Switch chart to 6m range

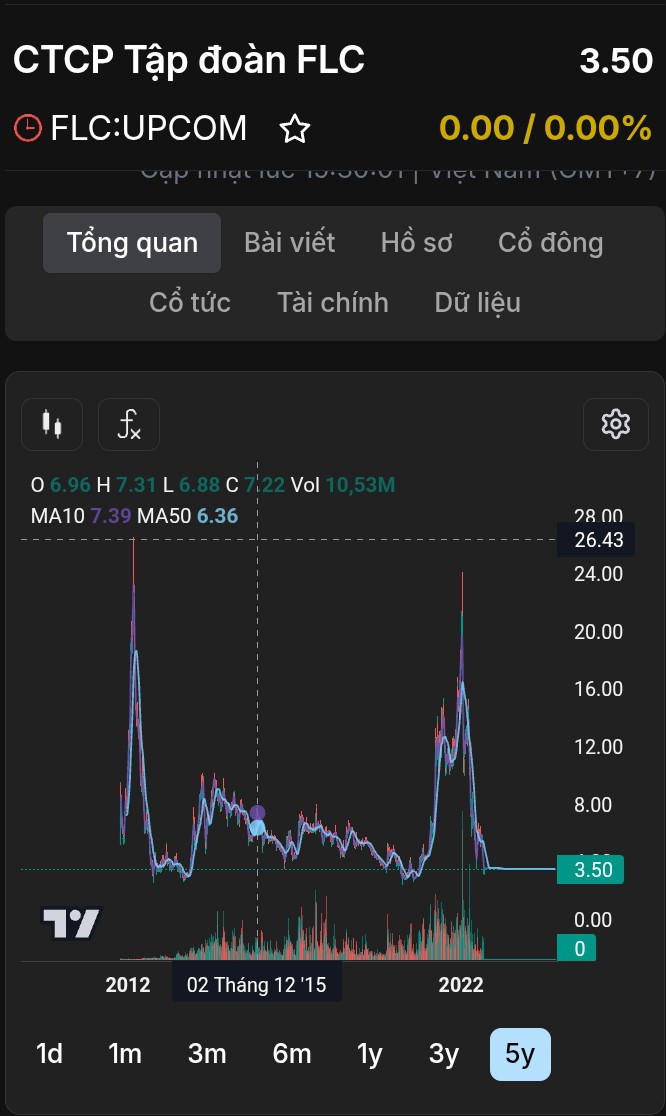point(291,1054)
